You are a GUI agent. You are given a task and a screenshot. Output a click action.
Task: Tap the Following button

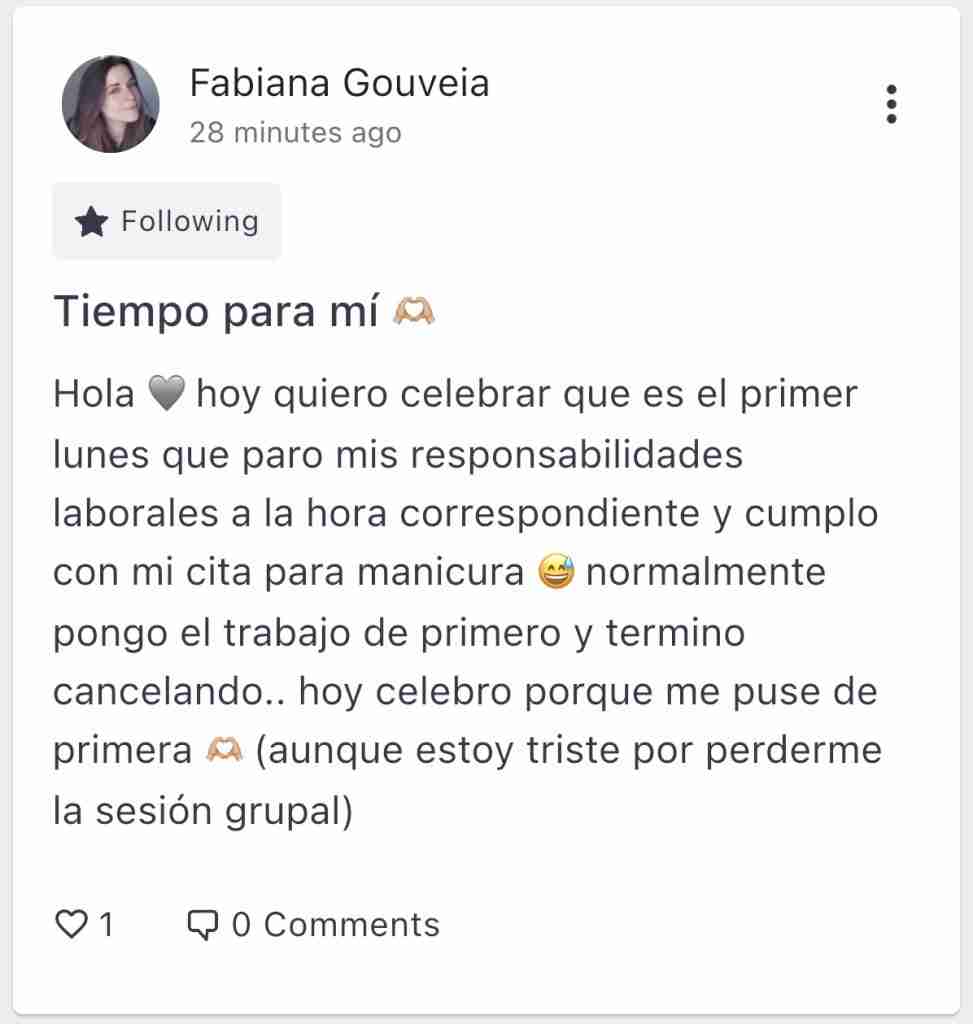tap(167, 221)
